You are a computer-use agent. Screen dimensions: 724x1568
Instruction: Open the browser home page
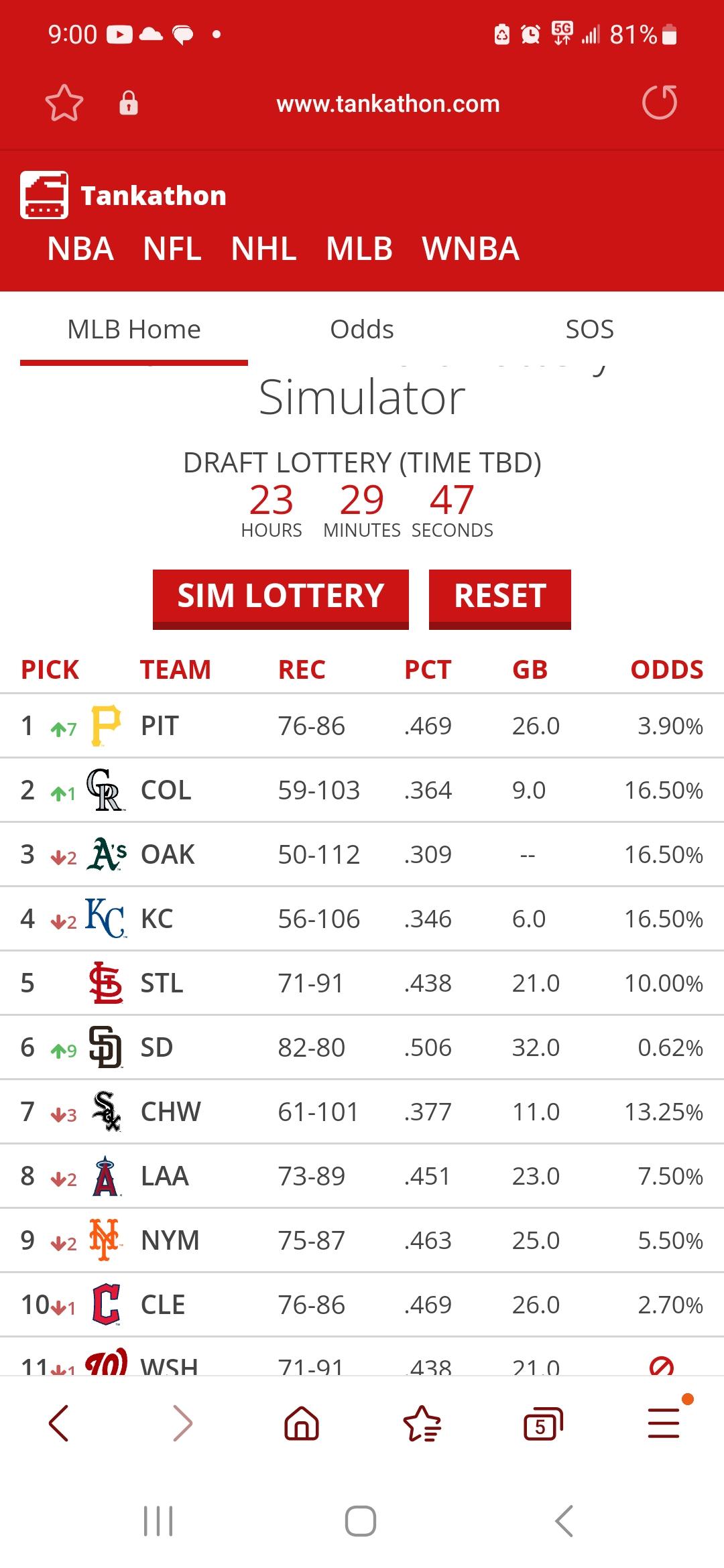point(302,1423)
